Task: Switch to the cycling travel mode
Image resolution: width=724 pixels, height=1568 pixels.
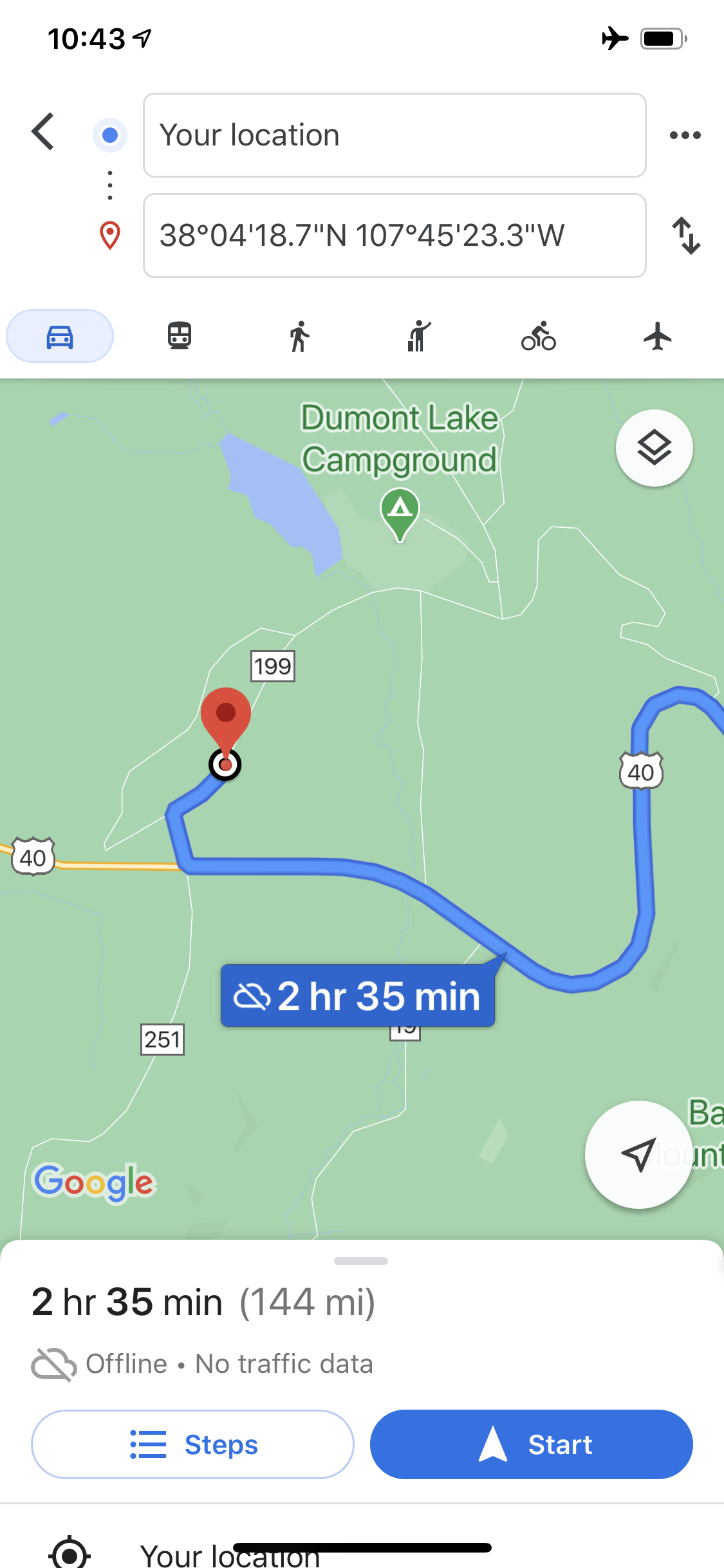Action: point(539,336)
